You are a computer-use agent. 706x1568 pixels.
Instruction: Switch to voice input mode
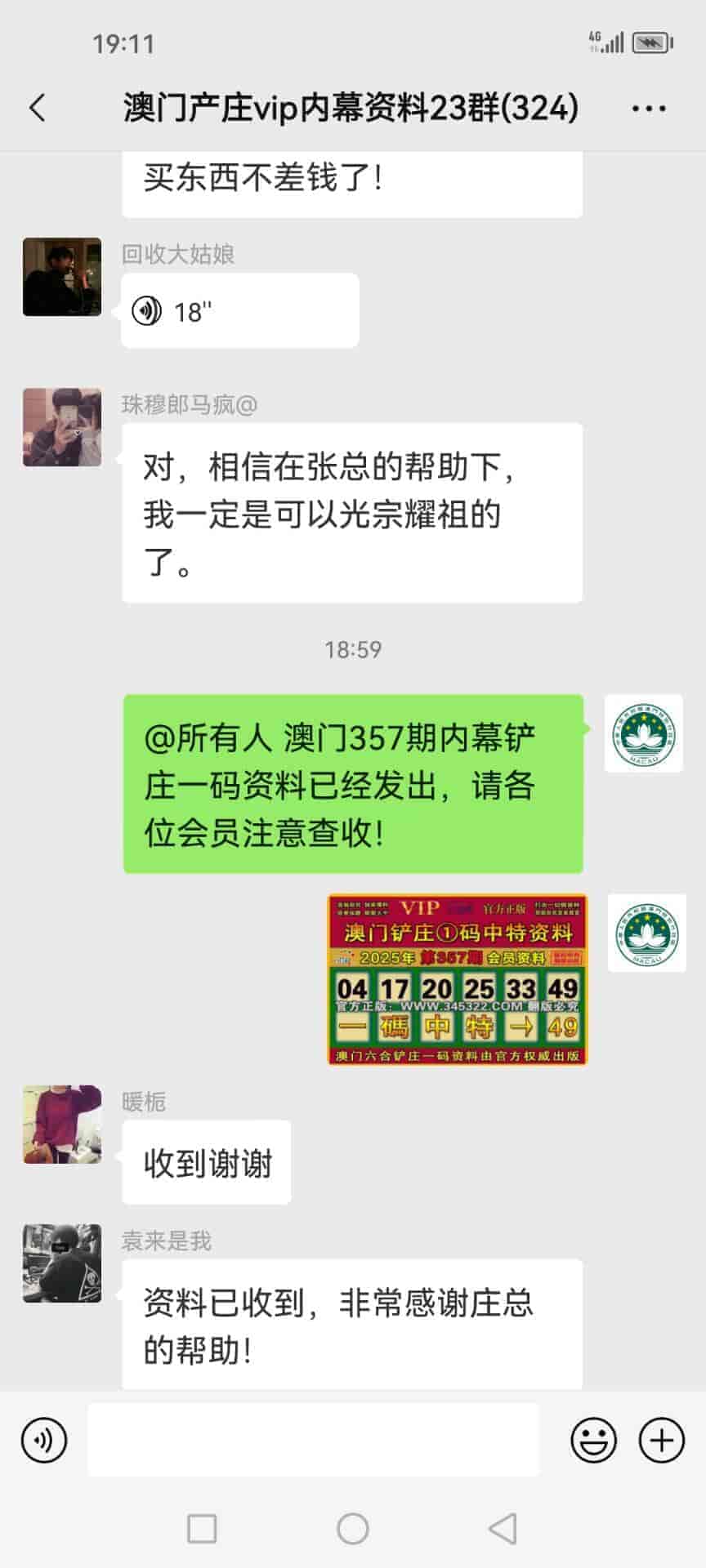point(44,1440)
